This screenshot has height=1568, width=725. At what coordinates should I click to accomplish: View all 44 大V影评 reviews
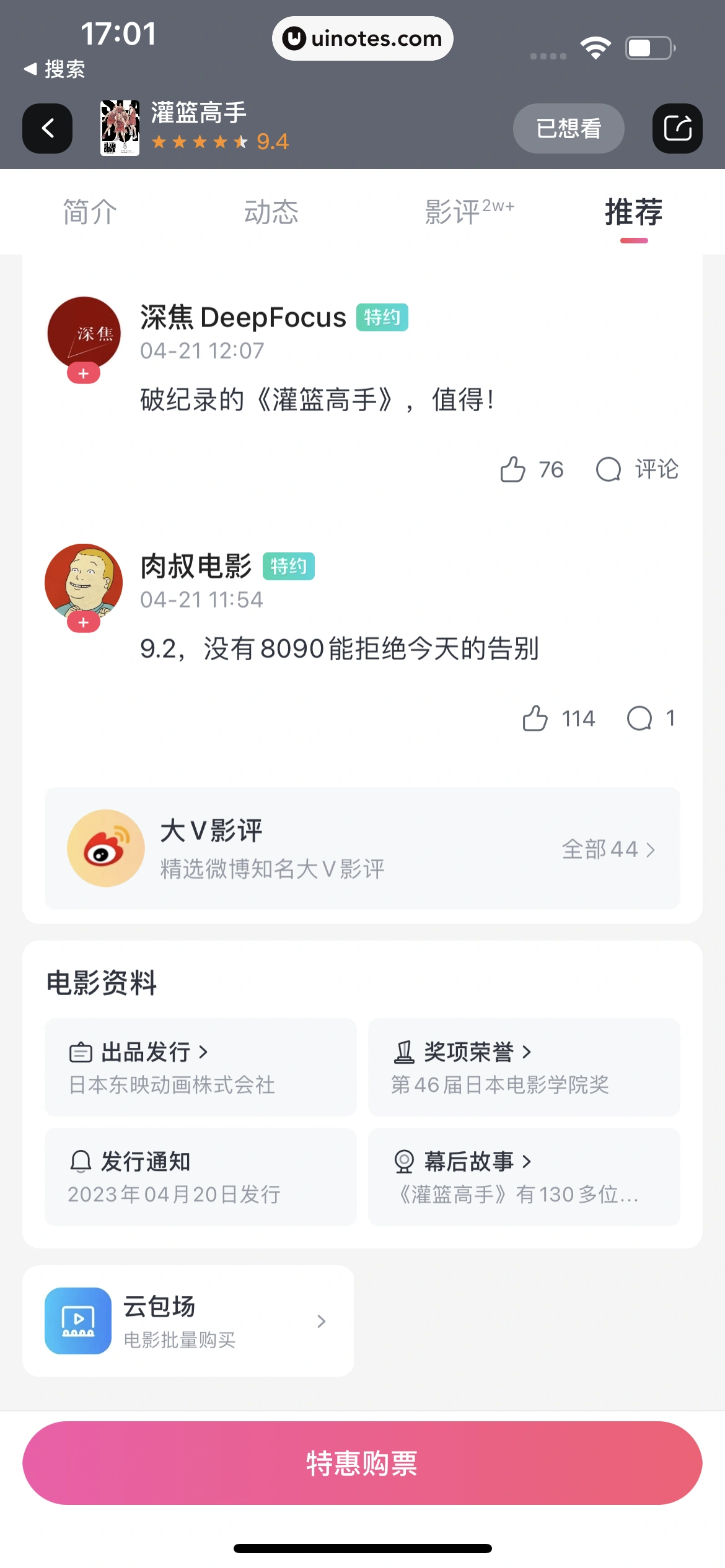(x=607, y=849)
